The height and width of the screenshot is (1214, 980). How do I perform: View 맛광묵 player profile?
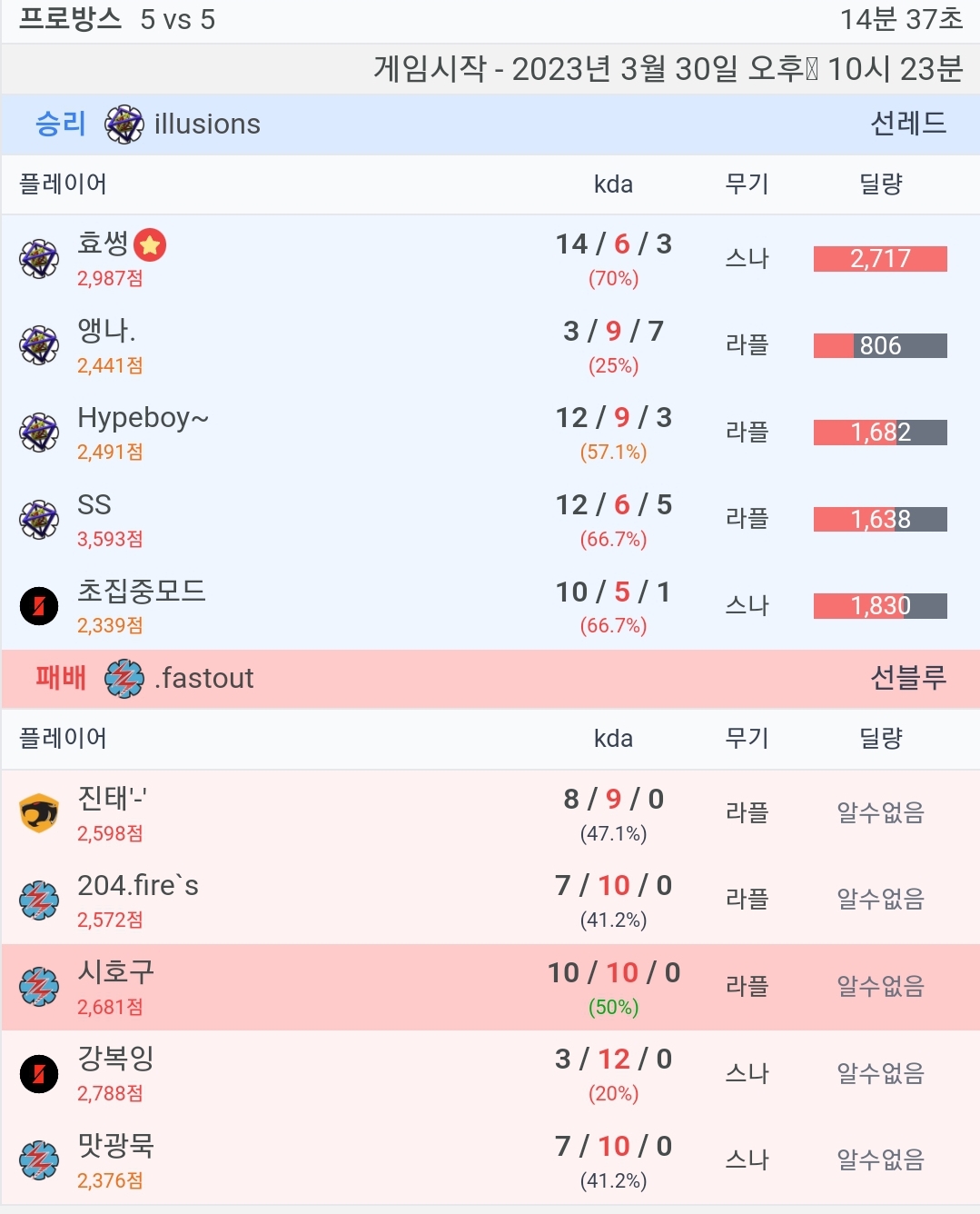tap(115, 1146)
